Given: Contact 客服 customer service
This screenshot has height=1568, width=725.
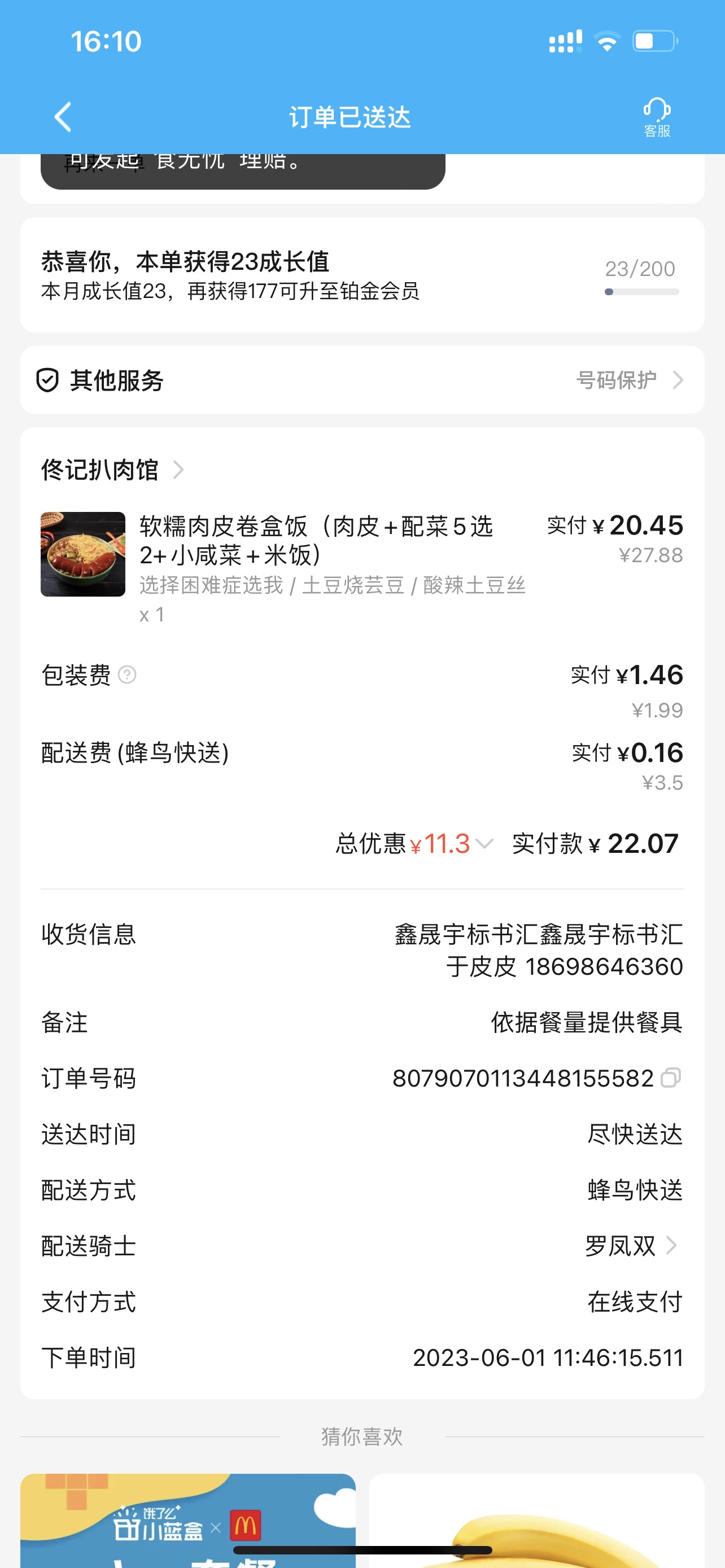Looking at the screenshot, I should [657, 117].
